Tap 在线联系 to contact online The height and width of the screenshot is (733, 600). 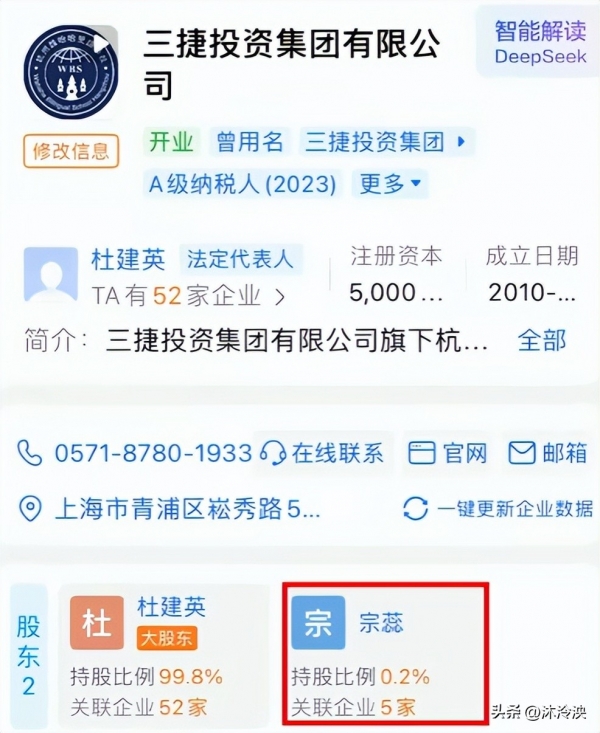323,453
